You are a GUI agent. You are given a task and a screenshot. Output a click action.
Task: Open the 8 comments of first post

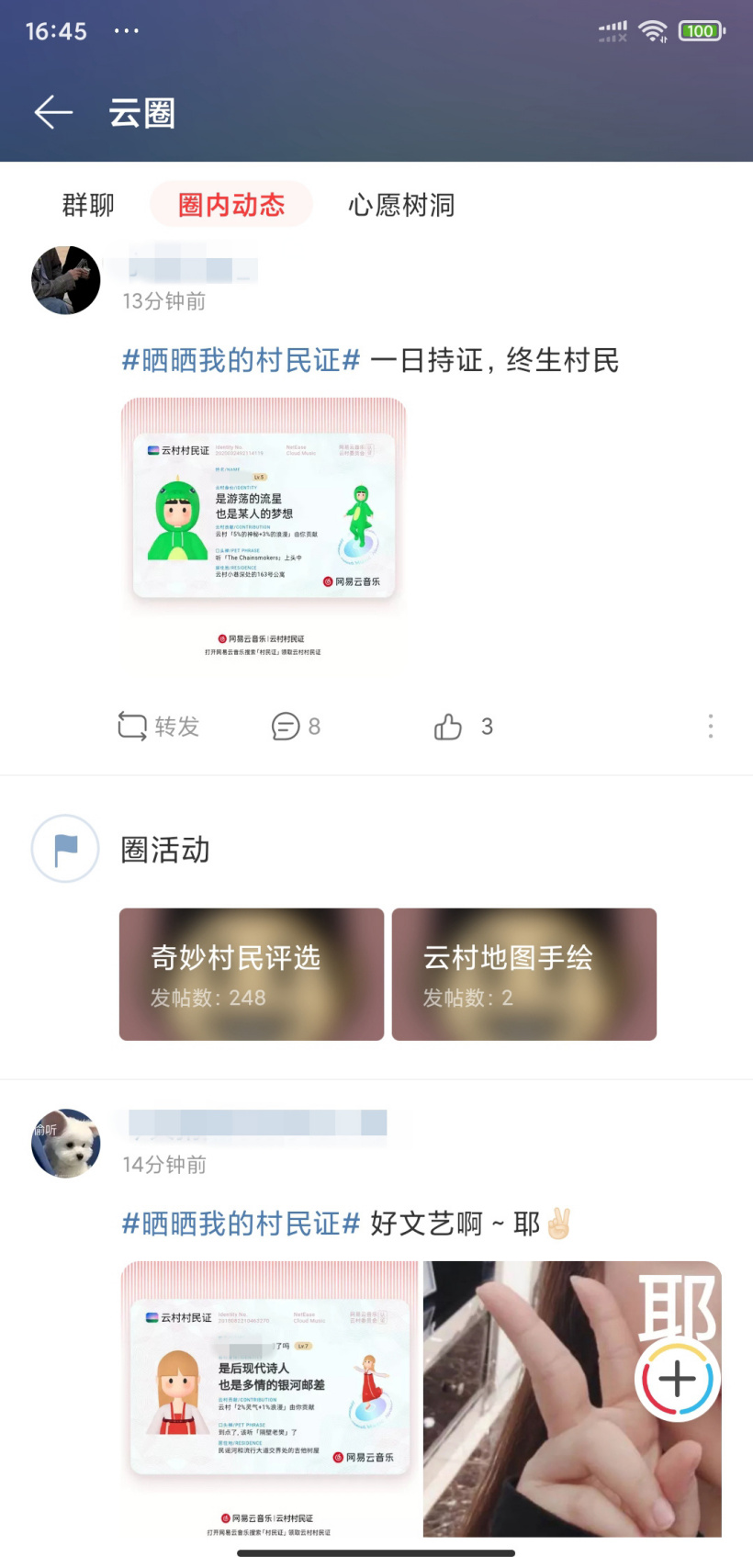[x=296, y=727]
